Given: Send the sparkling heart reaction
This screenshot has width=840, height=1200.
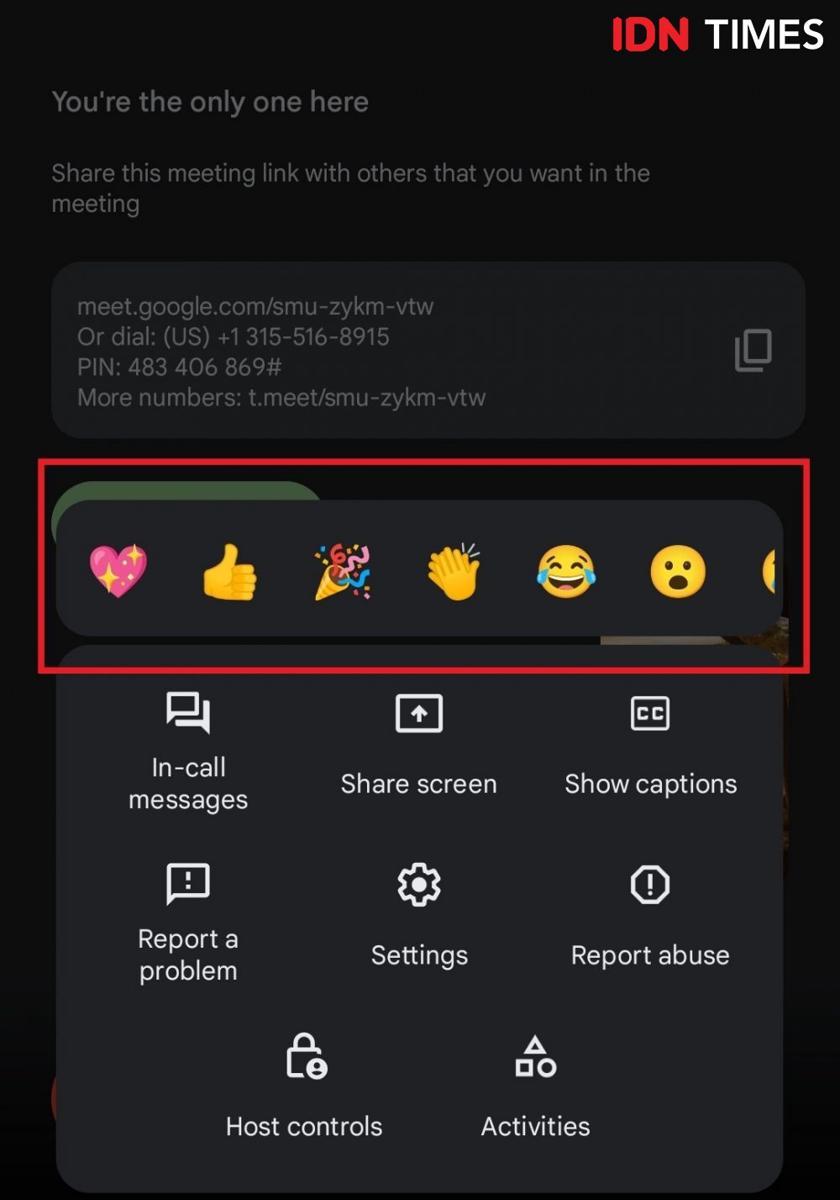Looking at the screenshot, I should pos(118,572).
